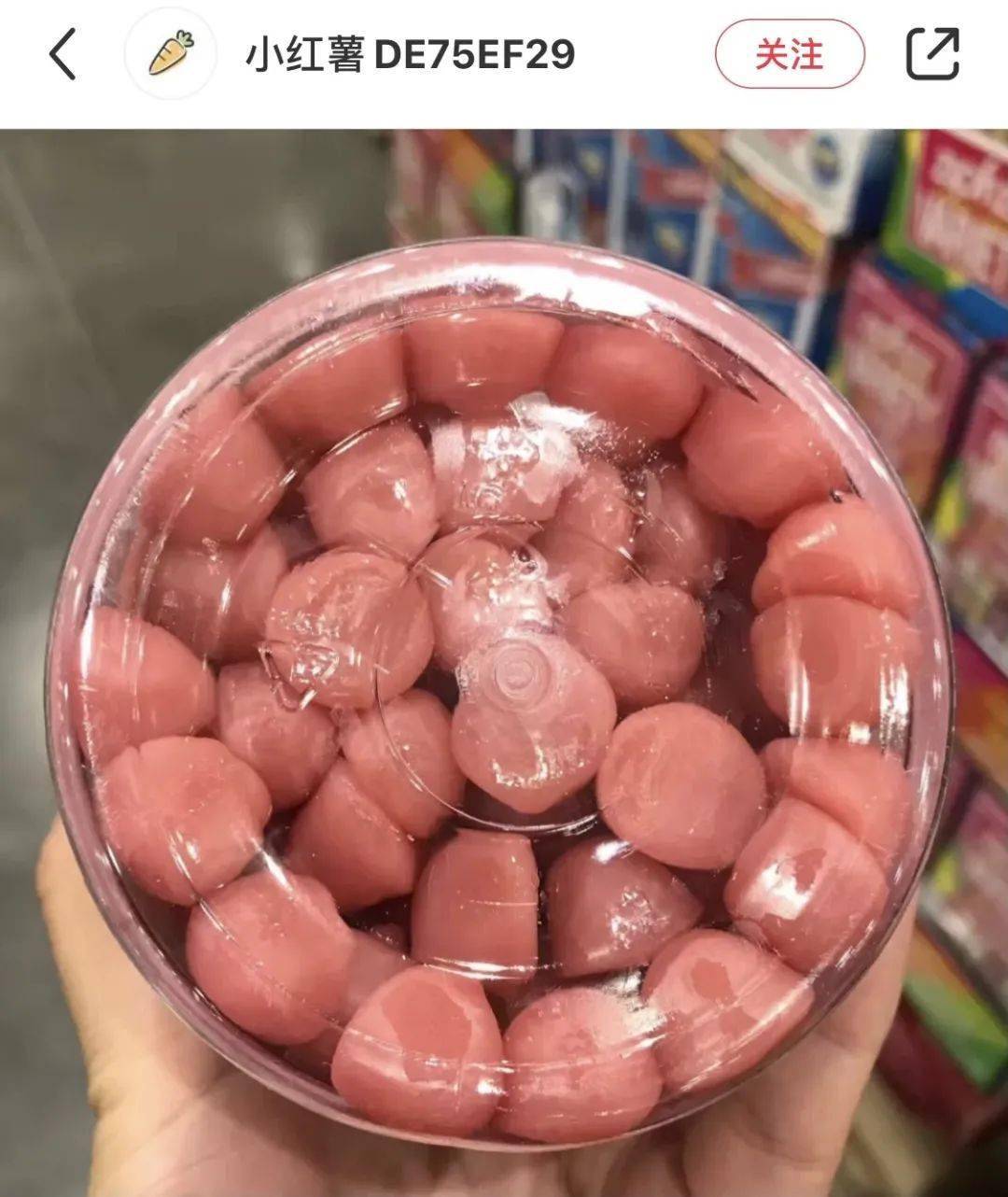Go back using the top-left arrow
Viewport: 1008px width, 1197px height.
tap(63, 54)
